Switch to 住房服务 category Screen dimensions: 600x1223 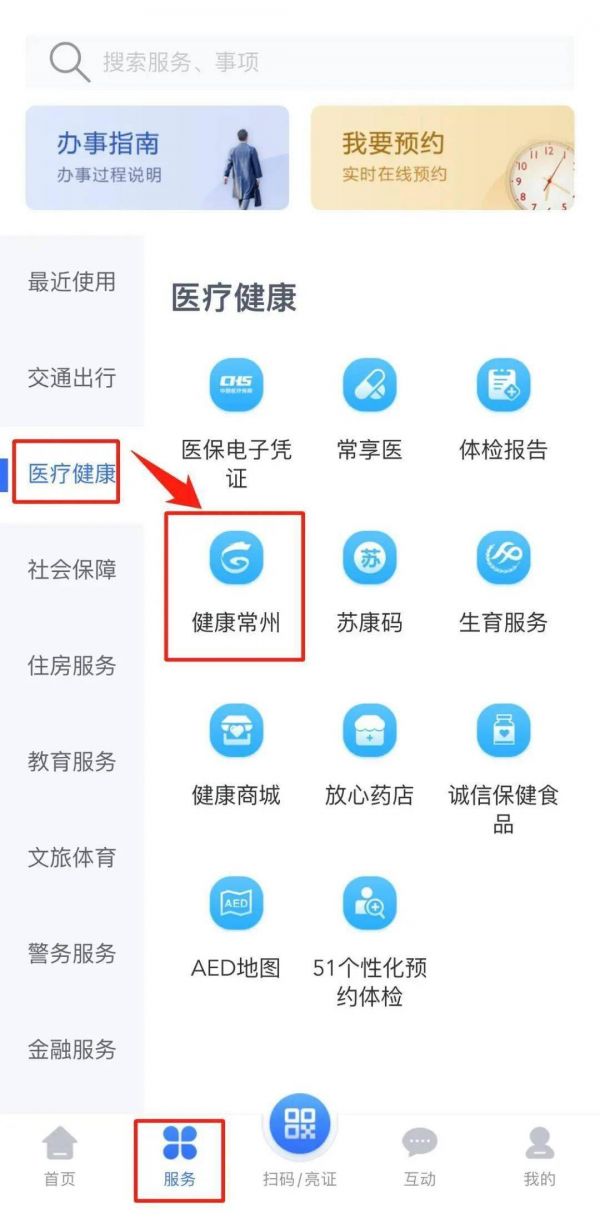tap(71, 666)
